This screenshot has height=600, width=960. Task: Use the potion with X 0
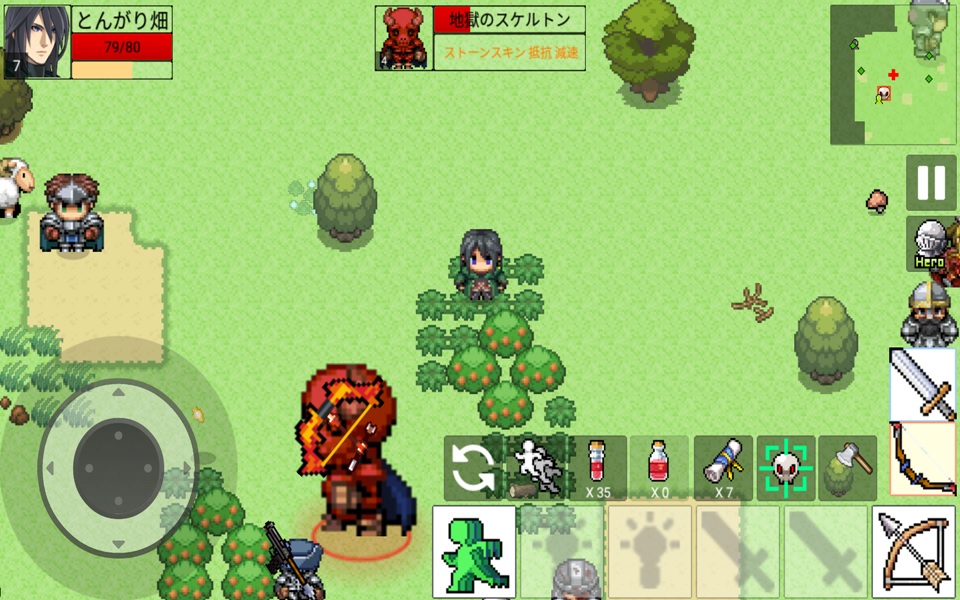[659, 468]
